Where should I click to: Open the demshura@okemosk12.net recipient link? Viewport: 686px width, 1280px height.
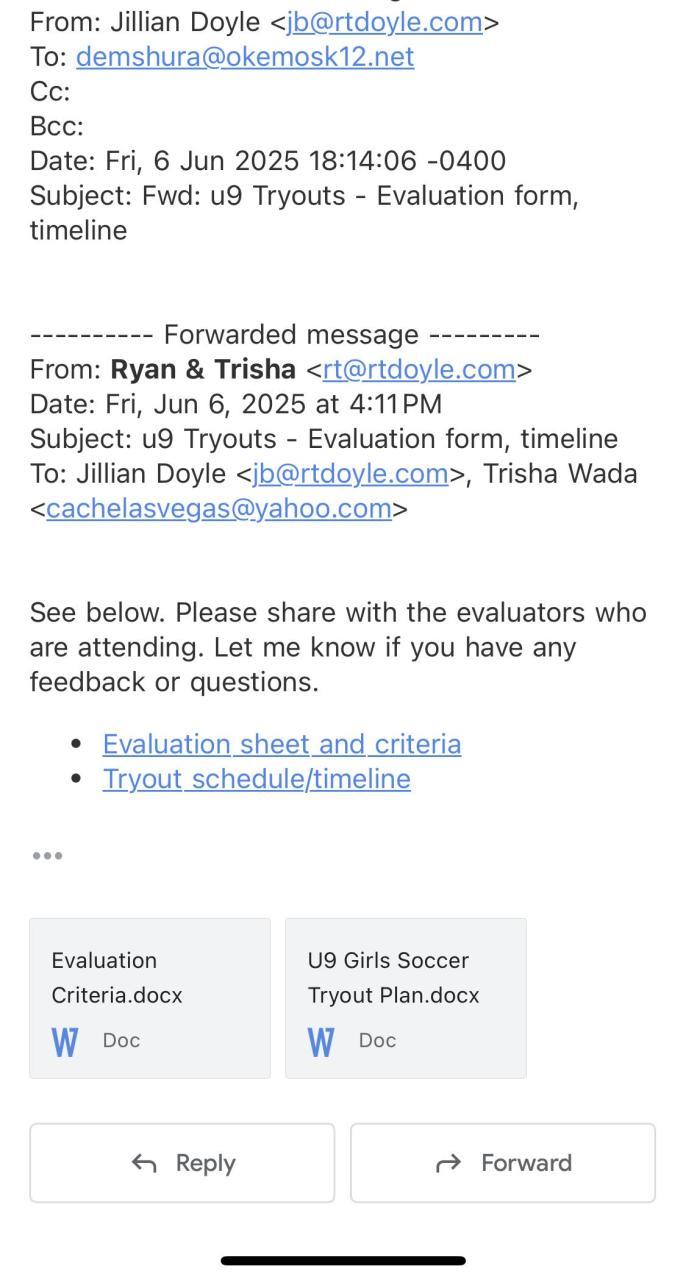pos(244,57)
